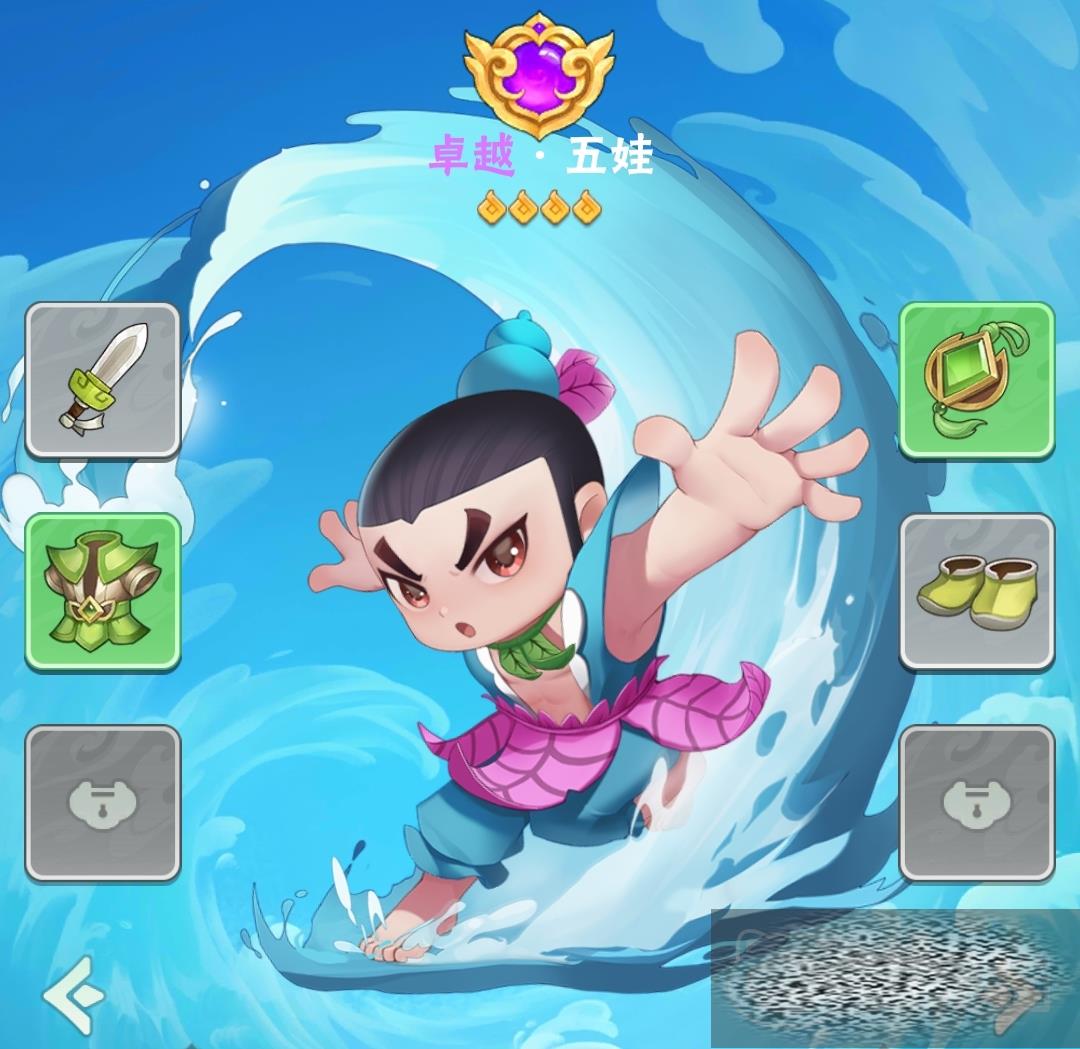Open the green gem amulet slot

(x=977, y=380)
